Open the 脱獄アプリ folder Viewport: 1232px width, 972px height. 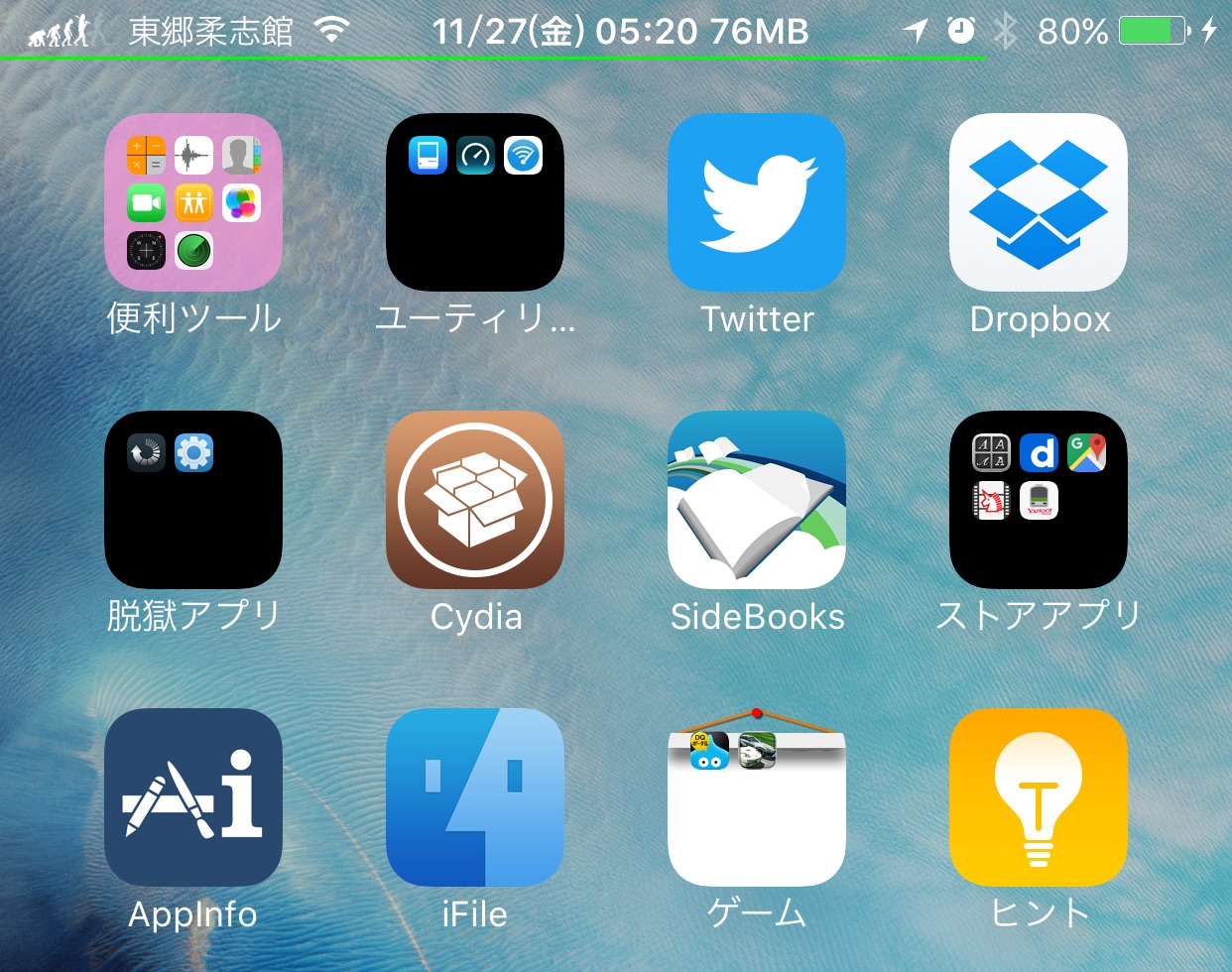click(193, 500)
